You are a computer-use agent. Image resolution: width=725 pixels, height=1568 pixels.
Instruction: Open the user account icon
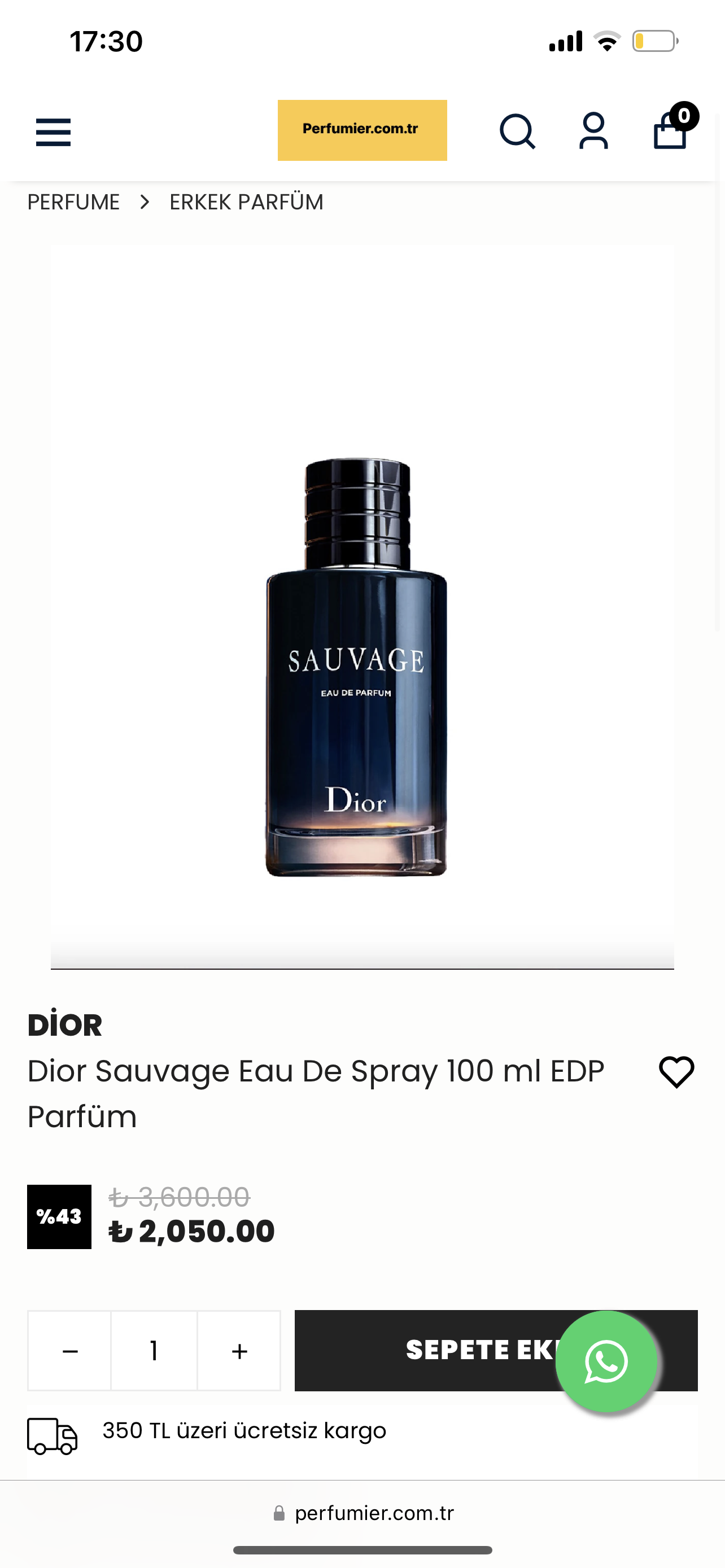point(593,132)
